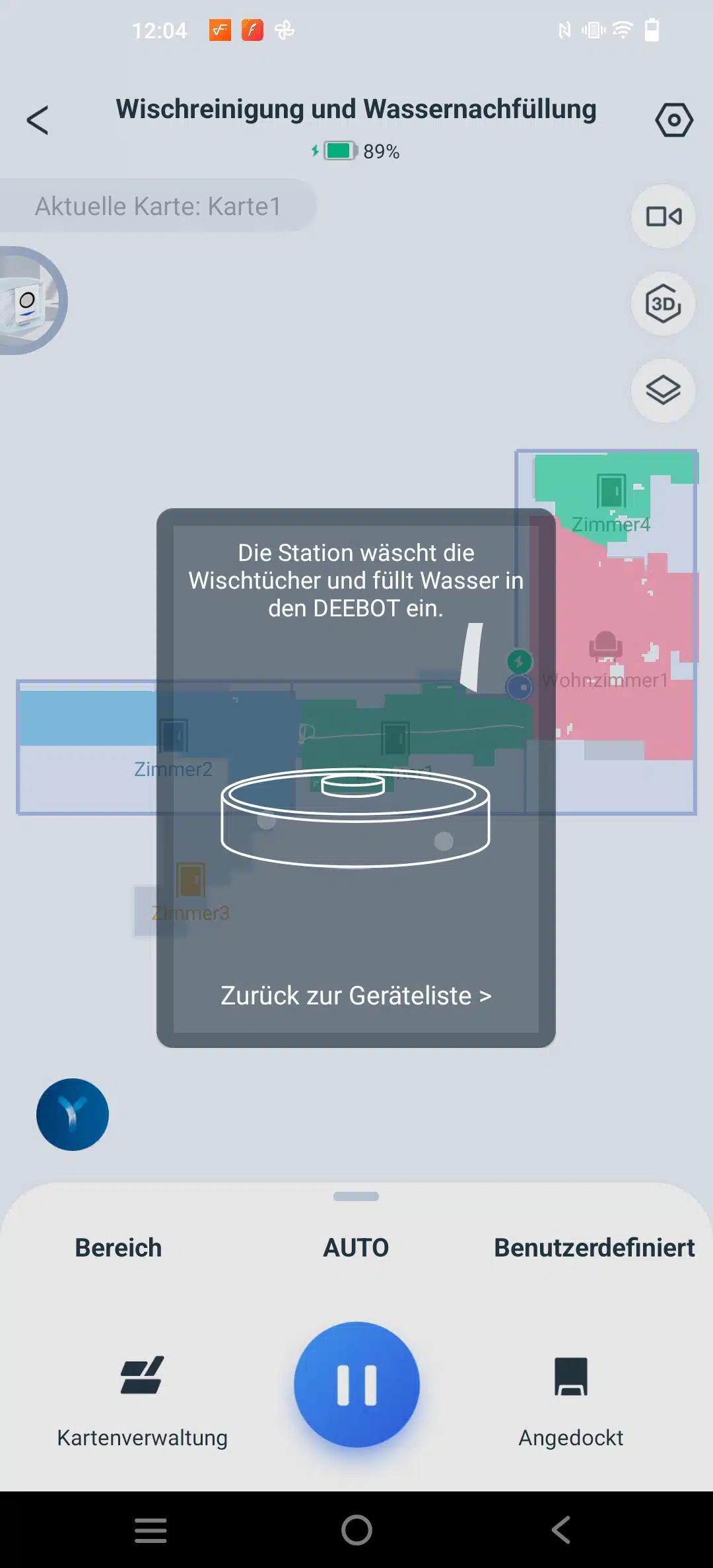The width and height of the screenshot is (713, 1568).
Task: Open the robot settings hexagon icon
Action: 673,120
